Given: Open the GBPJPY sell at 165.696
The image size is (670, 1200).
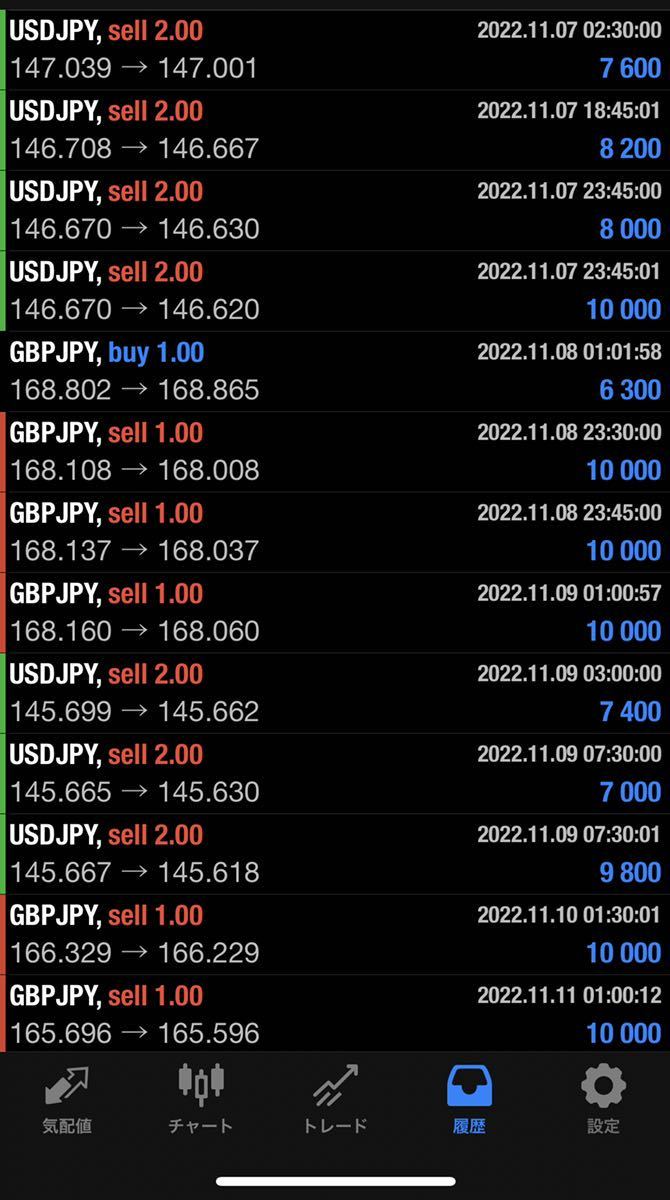Looking at the screenshot, I should 335,1014.
